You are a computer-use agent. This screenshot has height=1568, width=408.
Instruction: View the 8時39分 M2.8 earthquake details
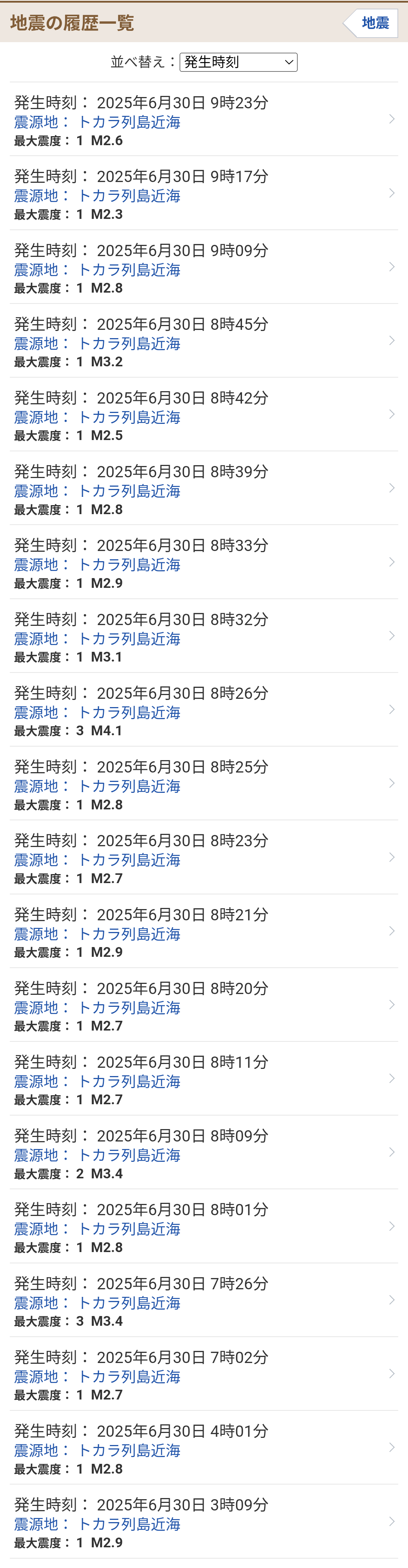click(x=203, y=489)
